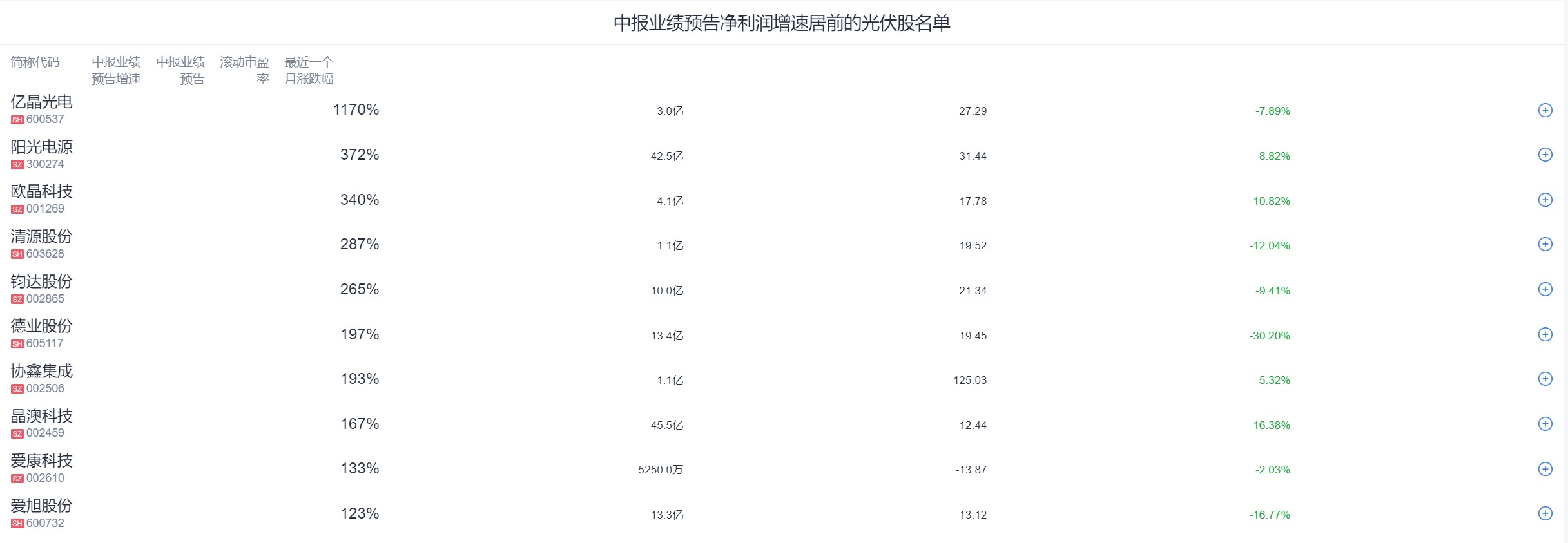The height and width of the screenshot is (543, 1568).
Task: Tap the plus icon for 阳光电源
Action: 1545,155
